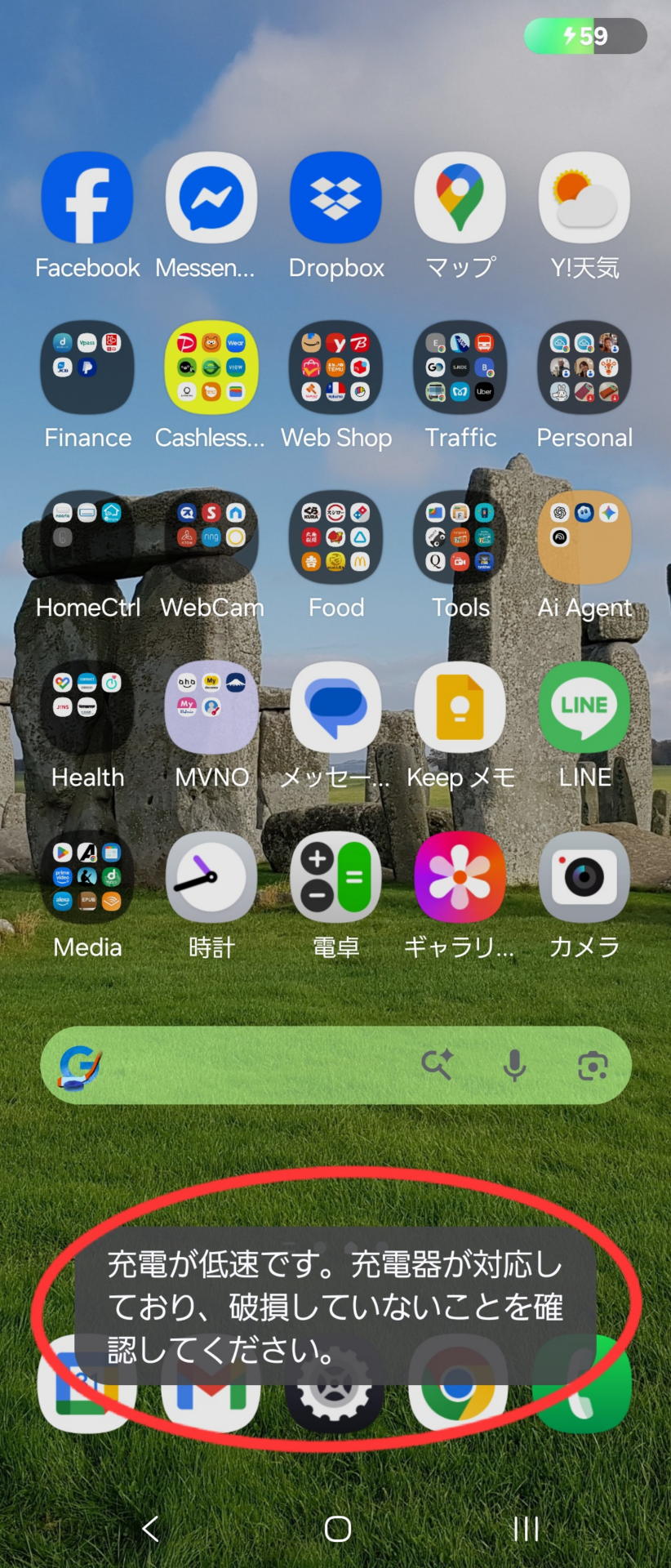Open the Traffic folder

pyautogui.click(x=460, y=367)
